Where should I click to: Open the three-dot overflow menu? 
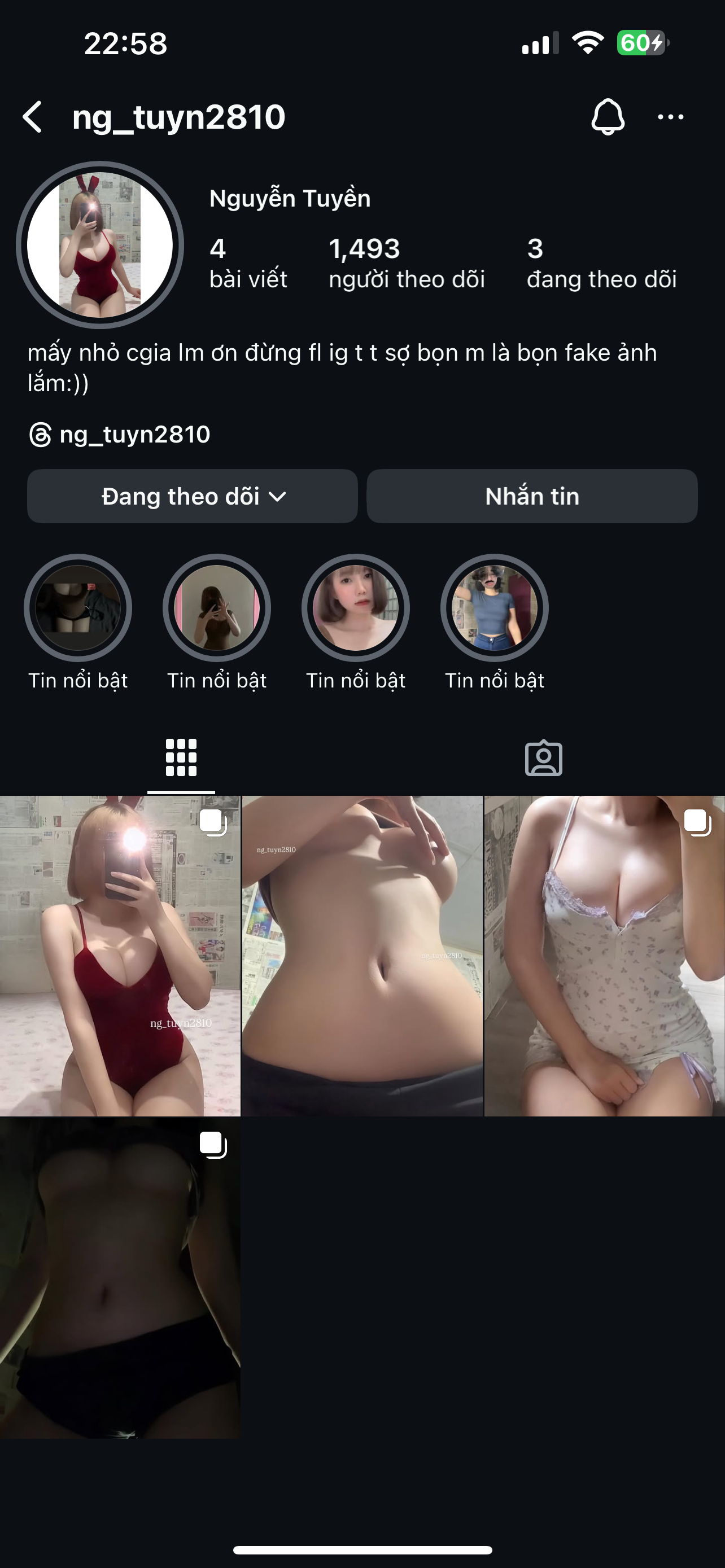[x=670, y=117]
